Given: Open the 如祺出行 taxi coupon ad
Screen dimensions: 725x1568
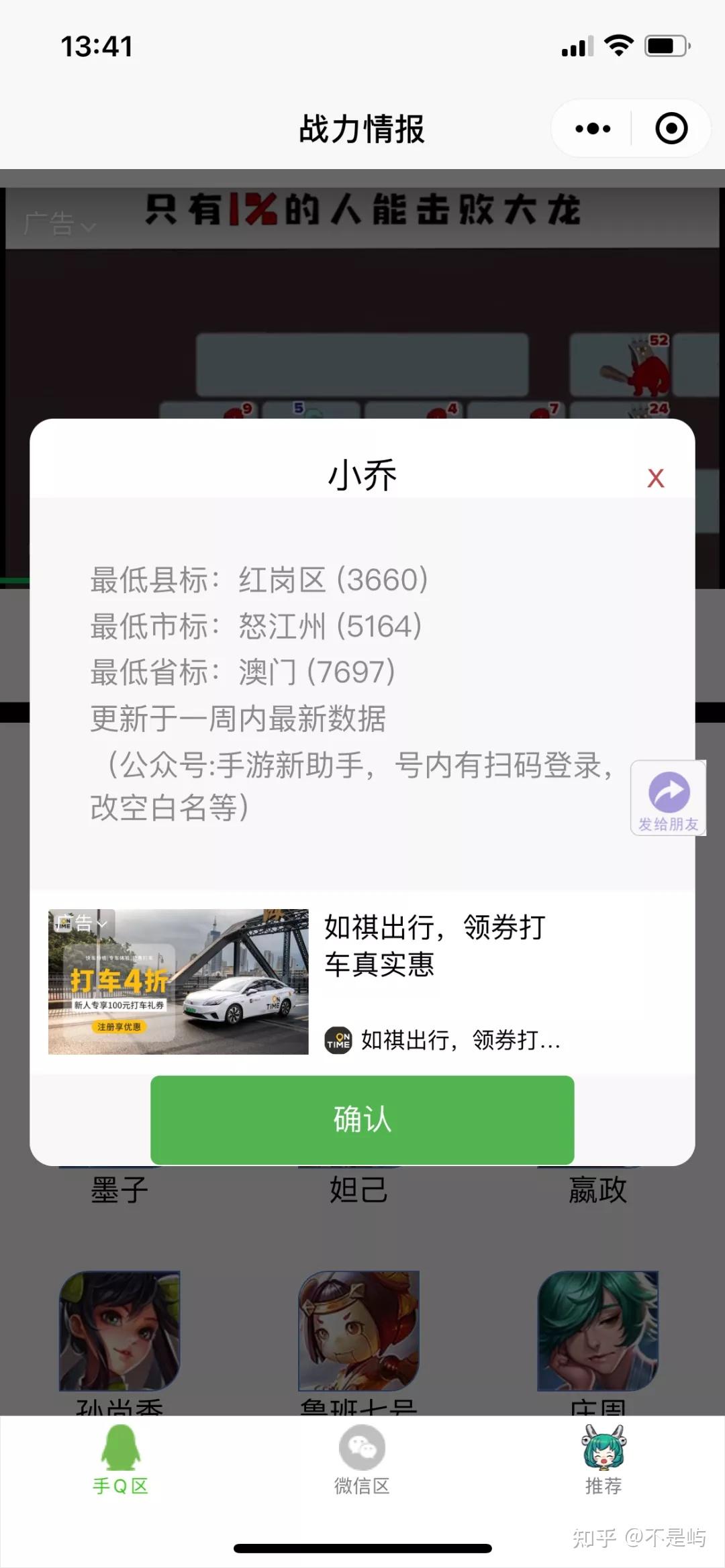Looking at the screenshot, I should [x=362, y=982].
